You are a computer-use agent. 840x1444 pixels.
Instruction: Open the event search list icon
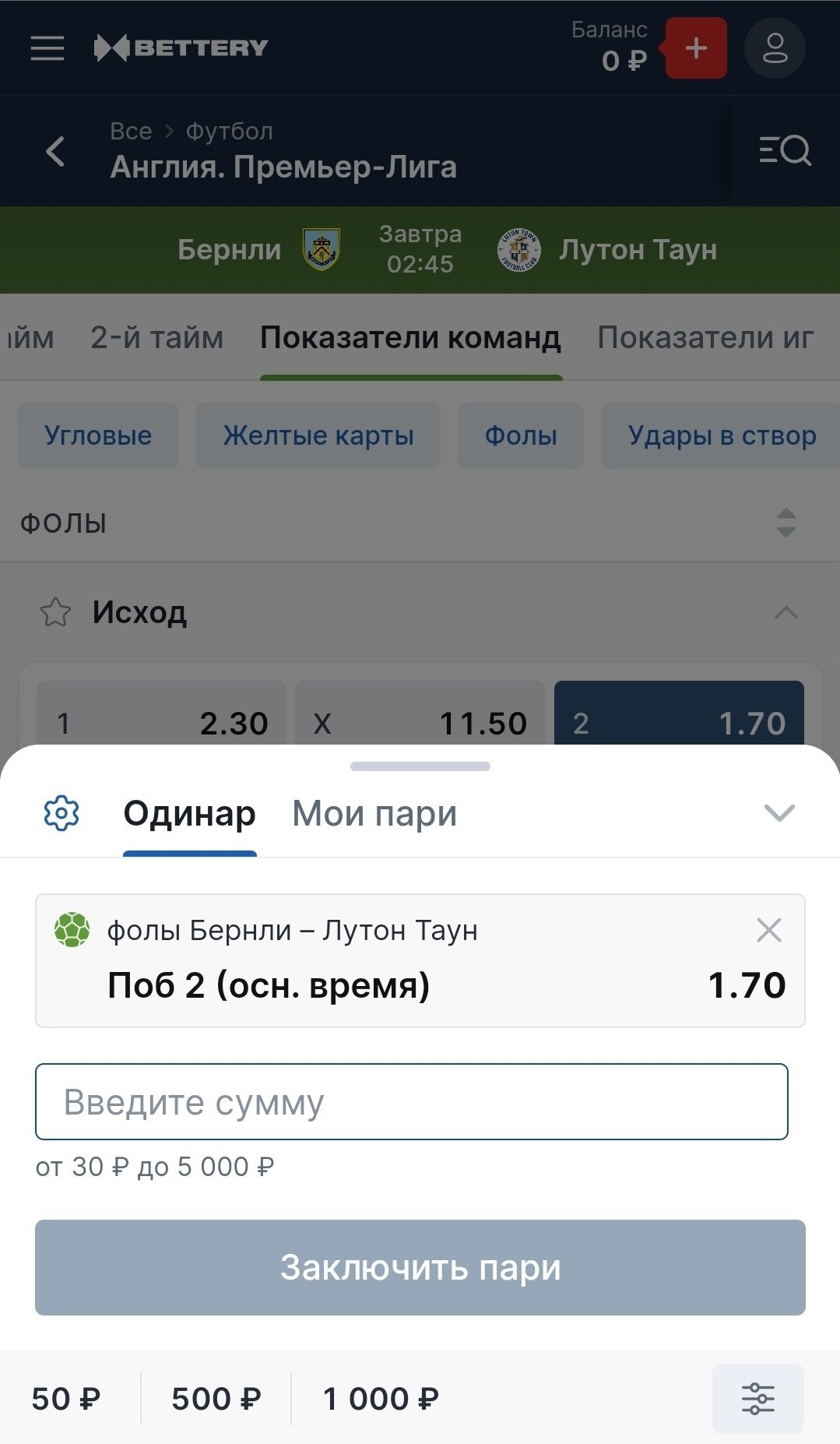pos(785,150)
